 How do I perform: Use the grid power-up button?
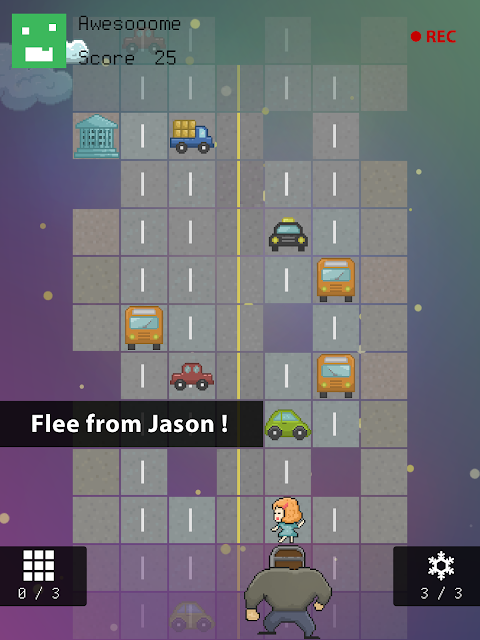(43, 576)
